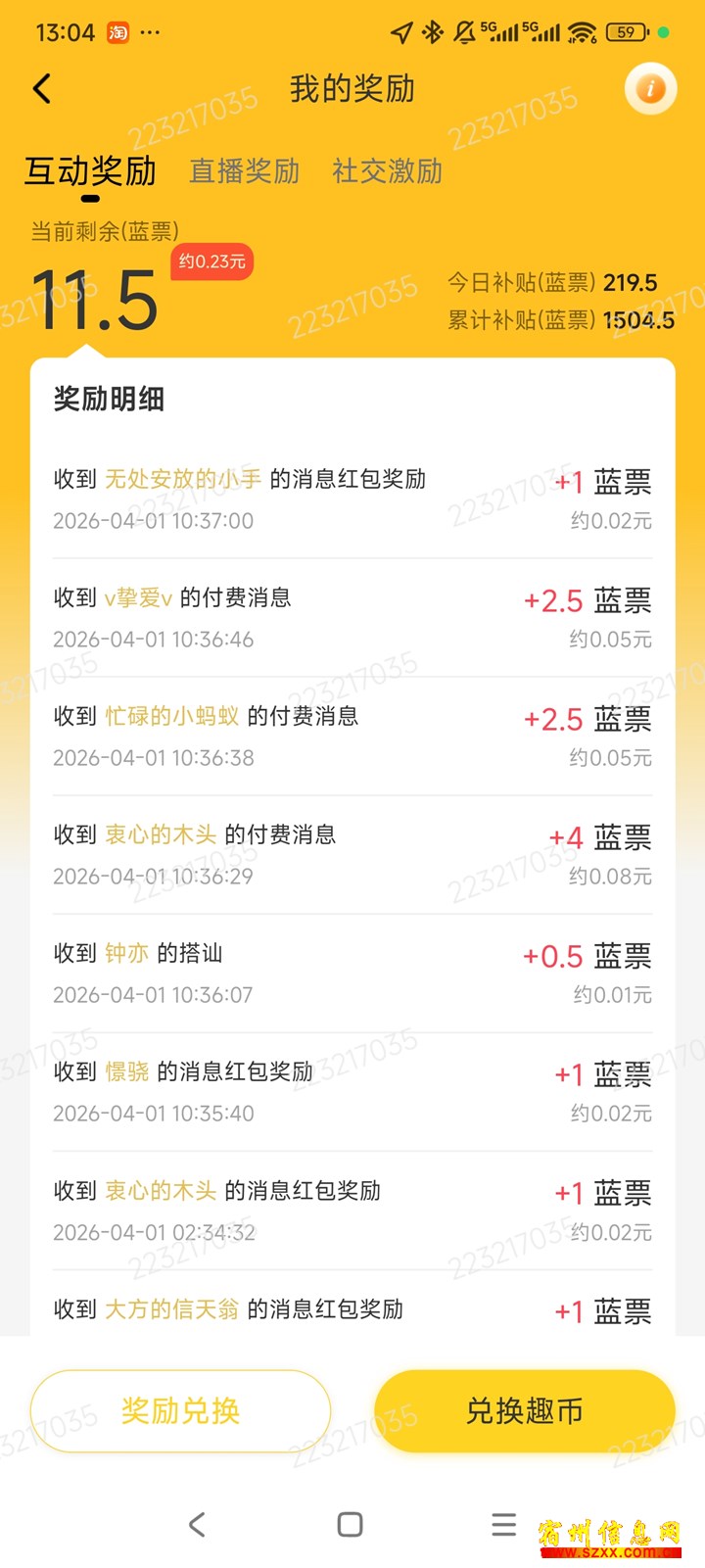705x1568 pixels.
Task: Open user 钟亦 profile link
Action: (x=127, y=953)
